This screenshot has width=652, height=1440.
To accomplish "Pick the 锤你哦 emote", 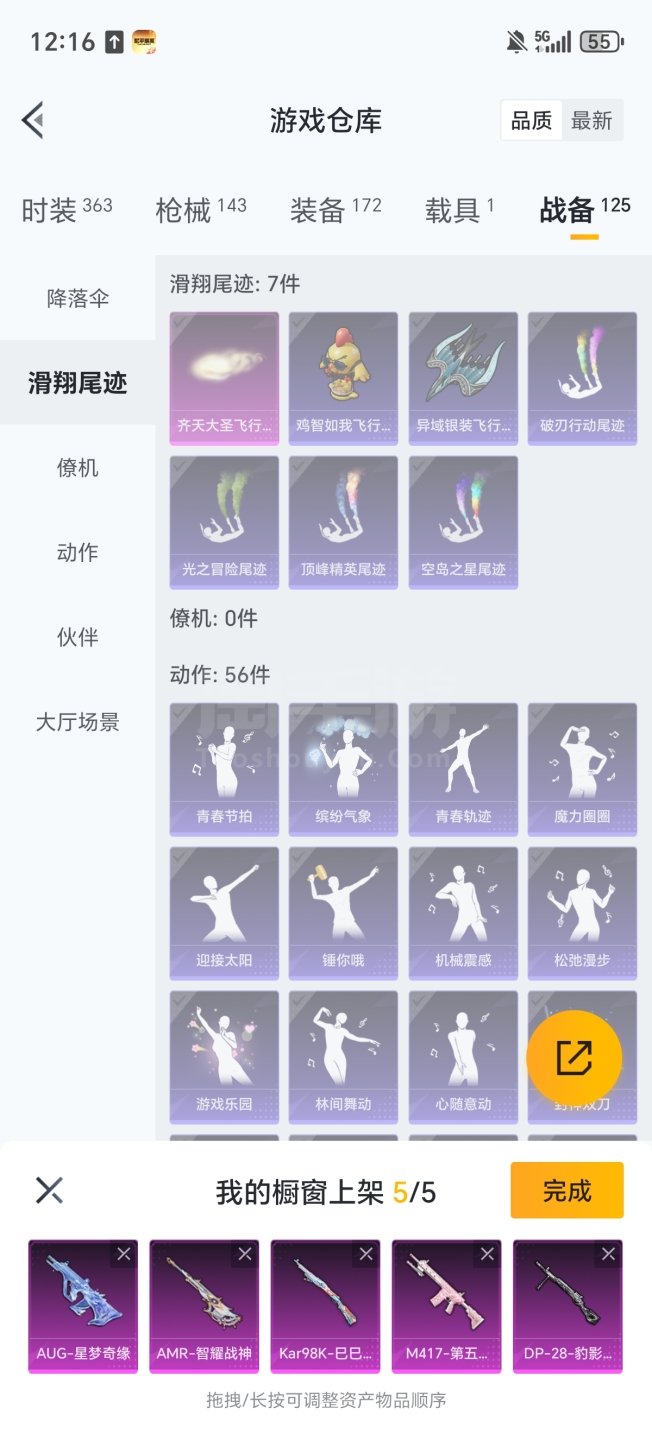I will 343,911.
